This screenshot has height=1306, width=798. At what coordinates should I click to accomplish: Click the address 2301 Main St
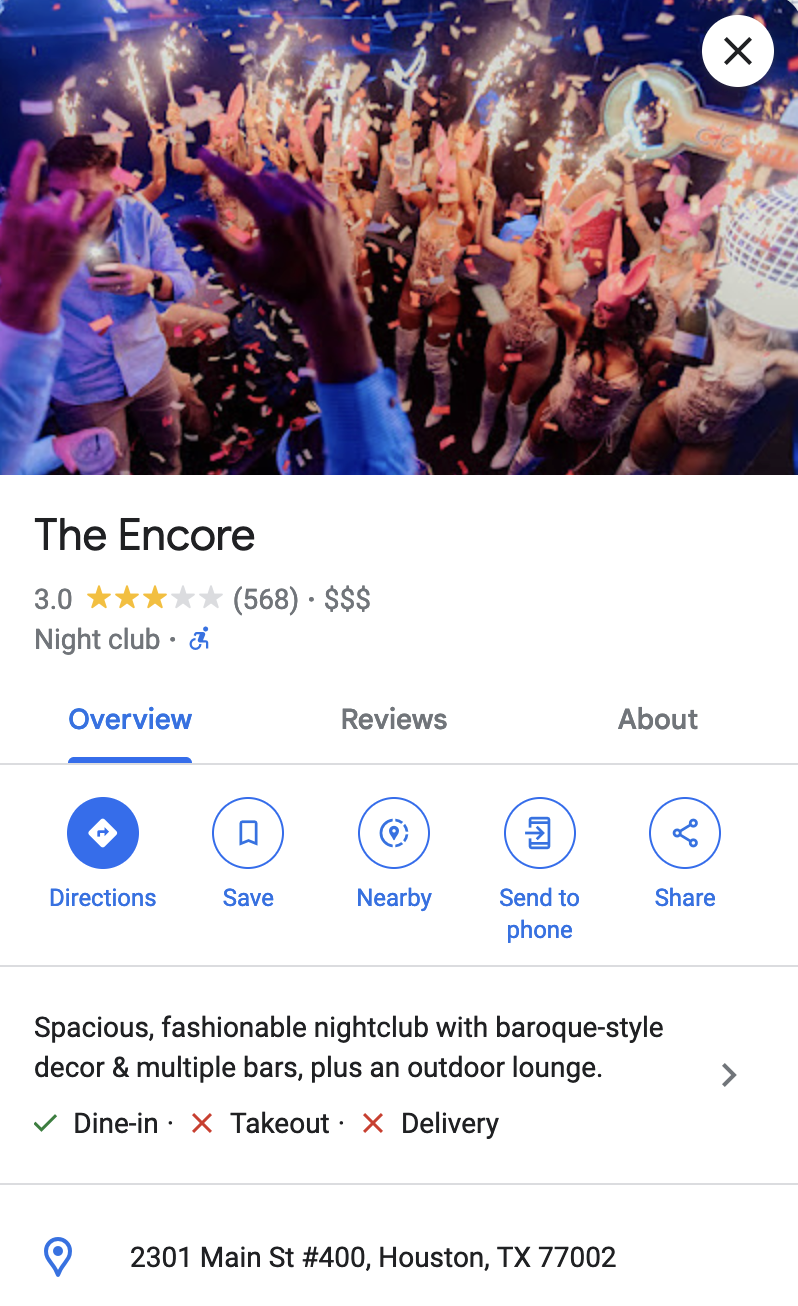pos(373,1257)
